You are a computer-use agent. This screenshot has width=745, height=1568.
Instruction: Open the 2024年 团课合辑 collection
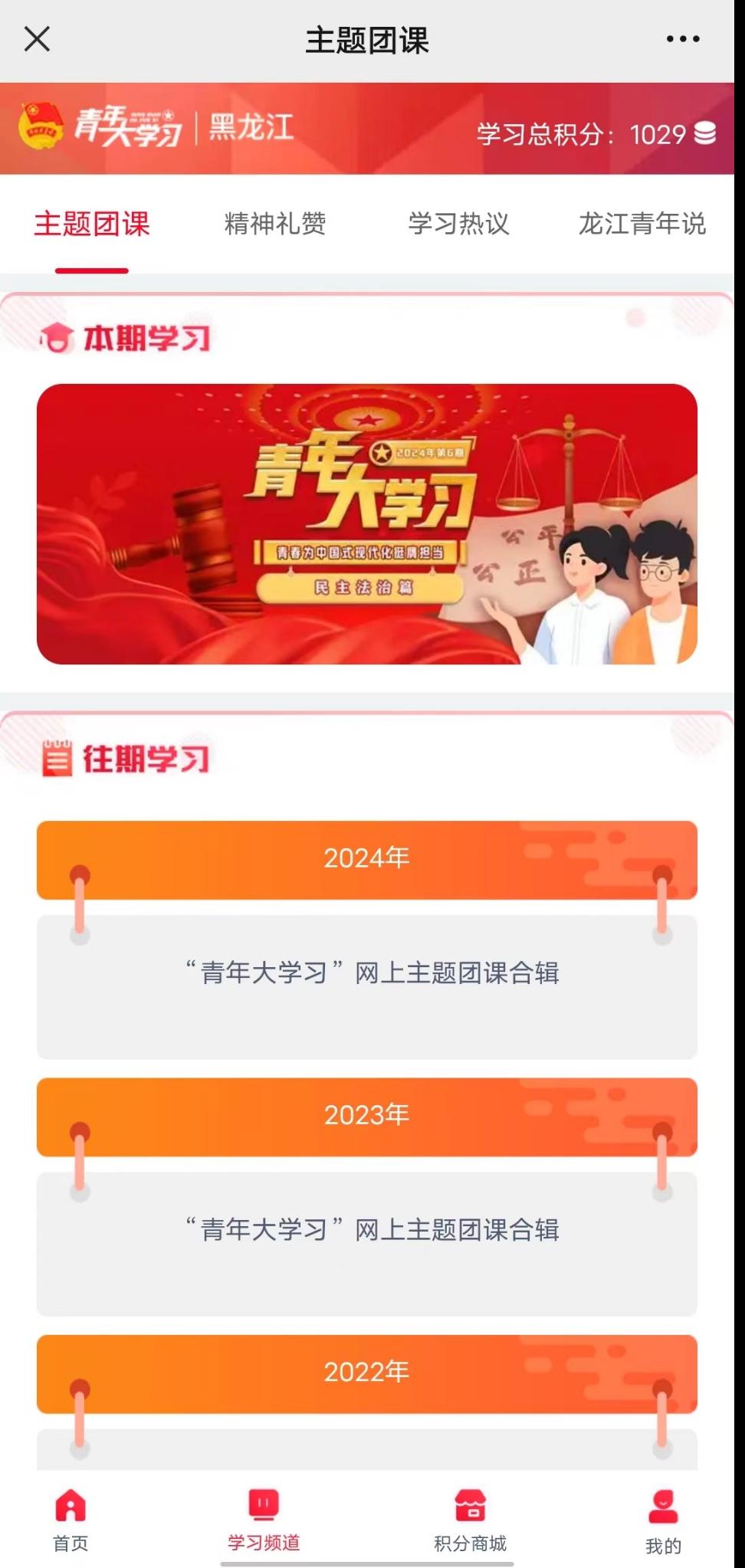366,973
